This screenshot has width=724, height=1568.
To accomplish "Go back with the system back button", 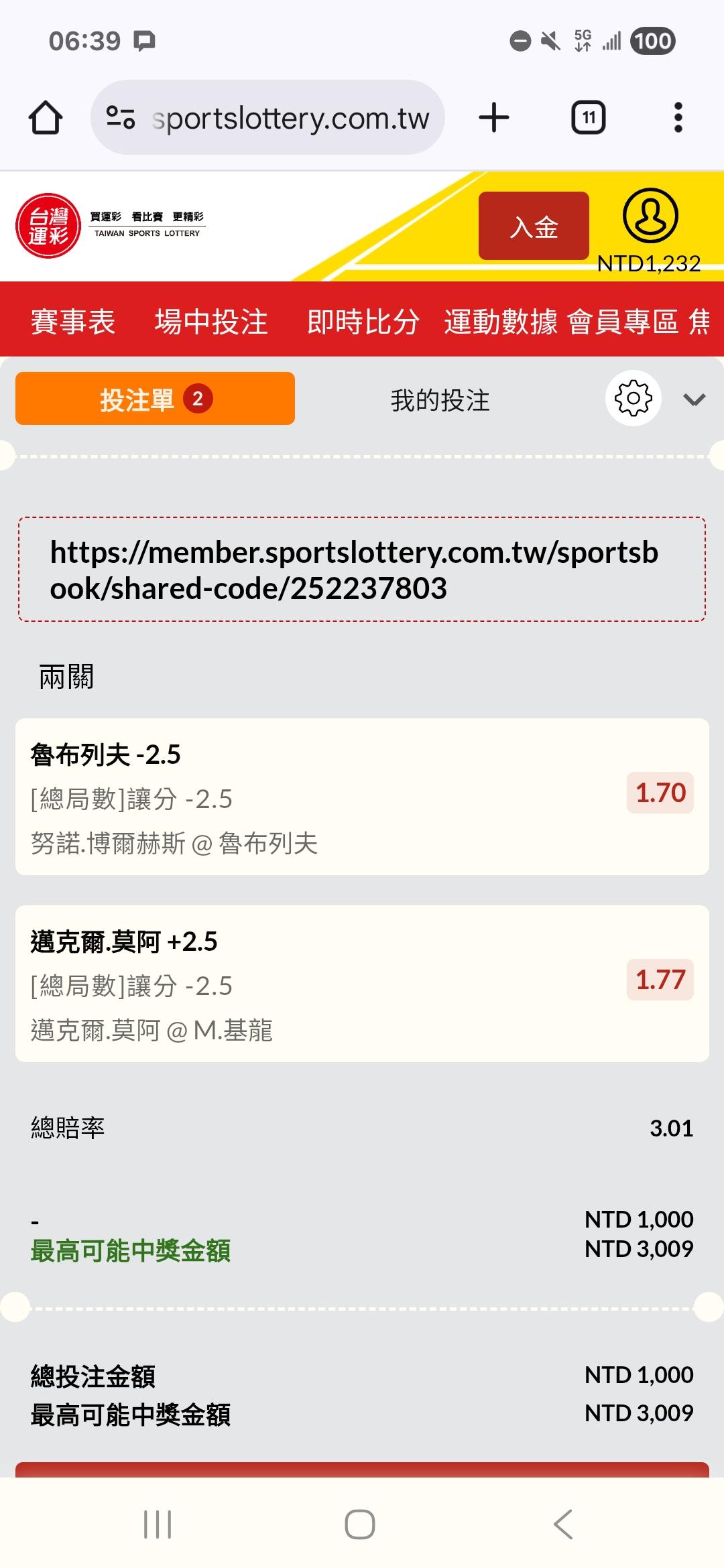I will click(x=563, y=1524).
